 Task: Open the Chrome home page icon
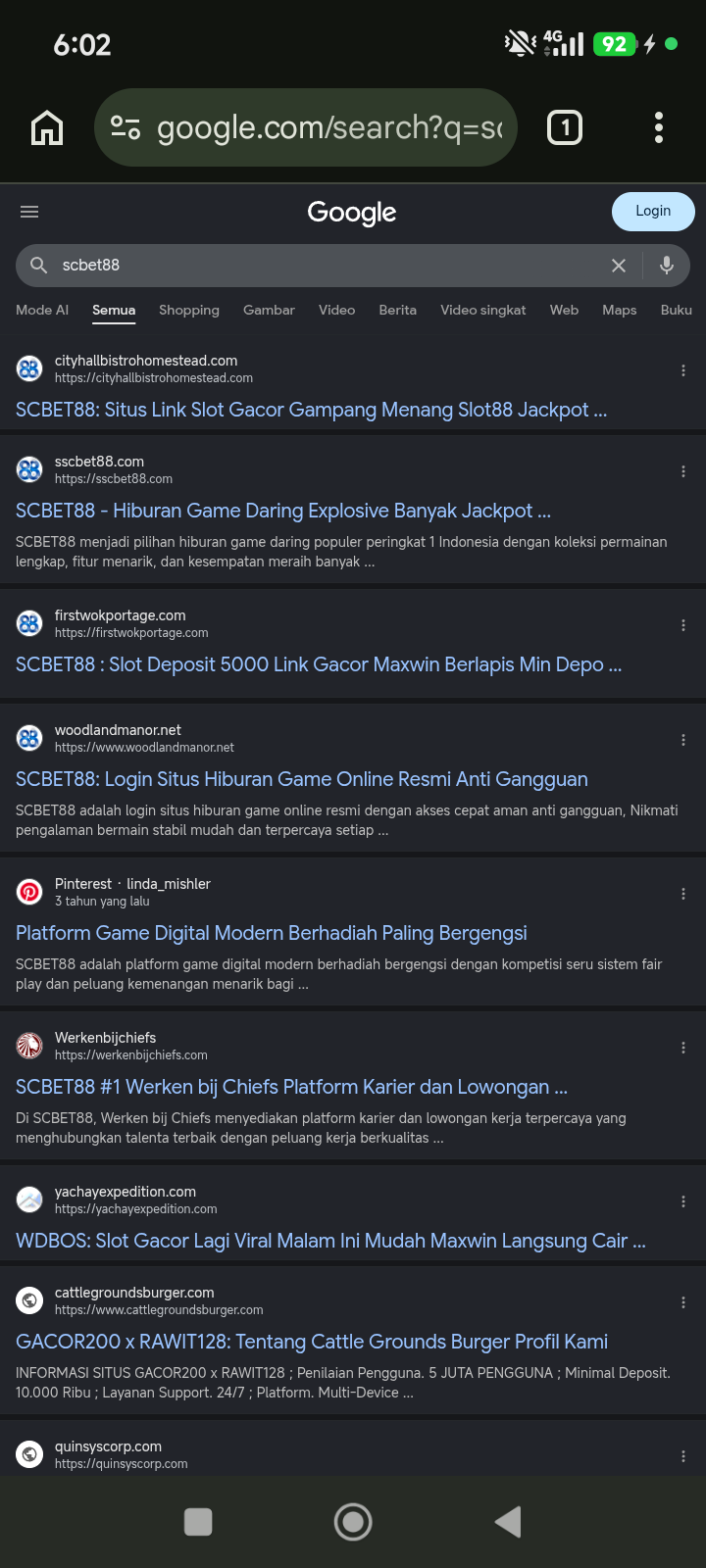click(47, 127)
